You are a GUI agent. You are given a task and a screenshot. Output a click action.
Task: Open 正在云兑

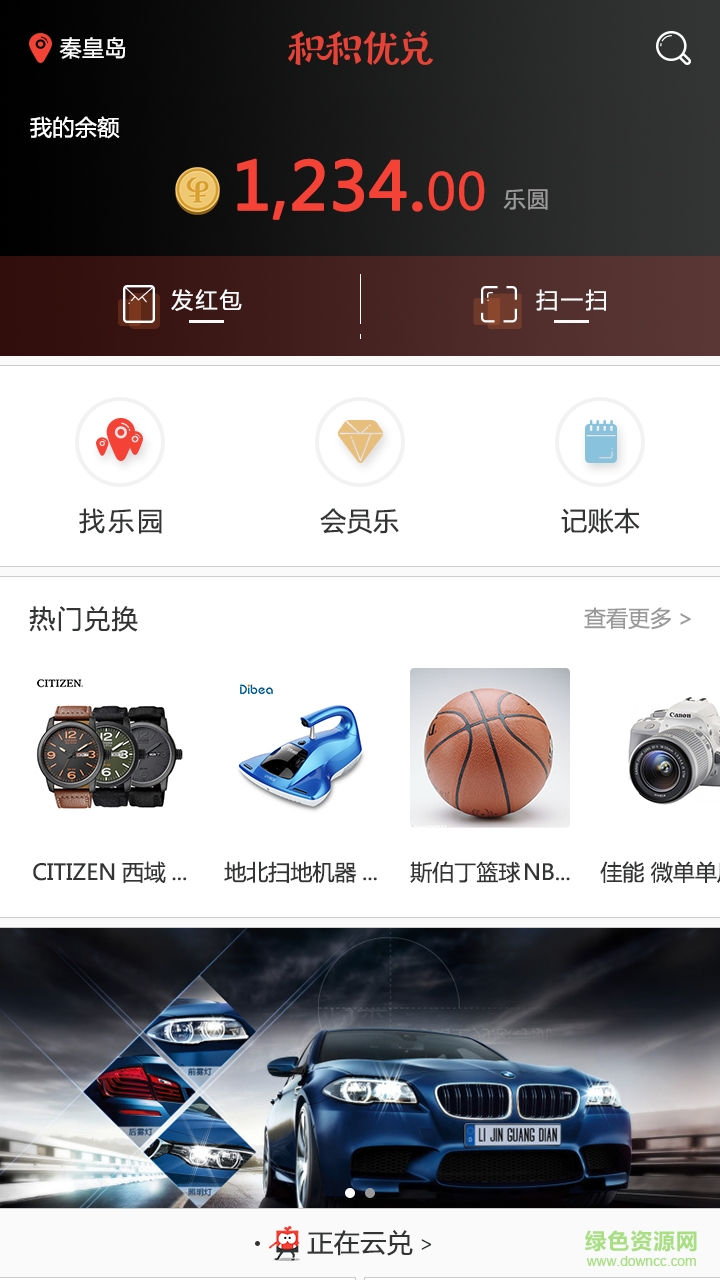(x=358, y=1243)
